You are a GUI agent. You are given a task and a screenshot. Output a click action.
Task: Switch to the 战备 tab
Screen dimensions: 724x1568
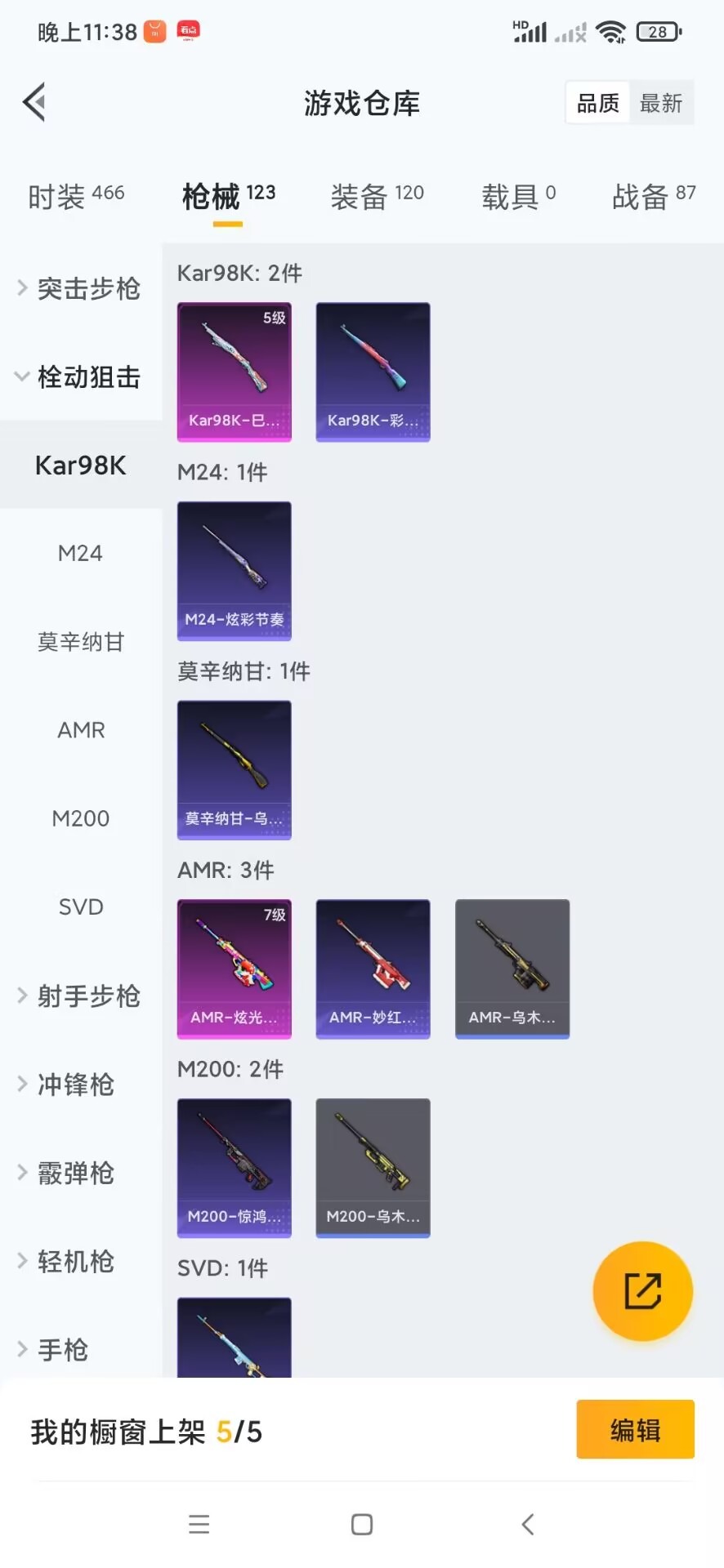coord(654,196)
